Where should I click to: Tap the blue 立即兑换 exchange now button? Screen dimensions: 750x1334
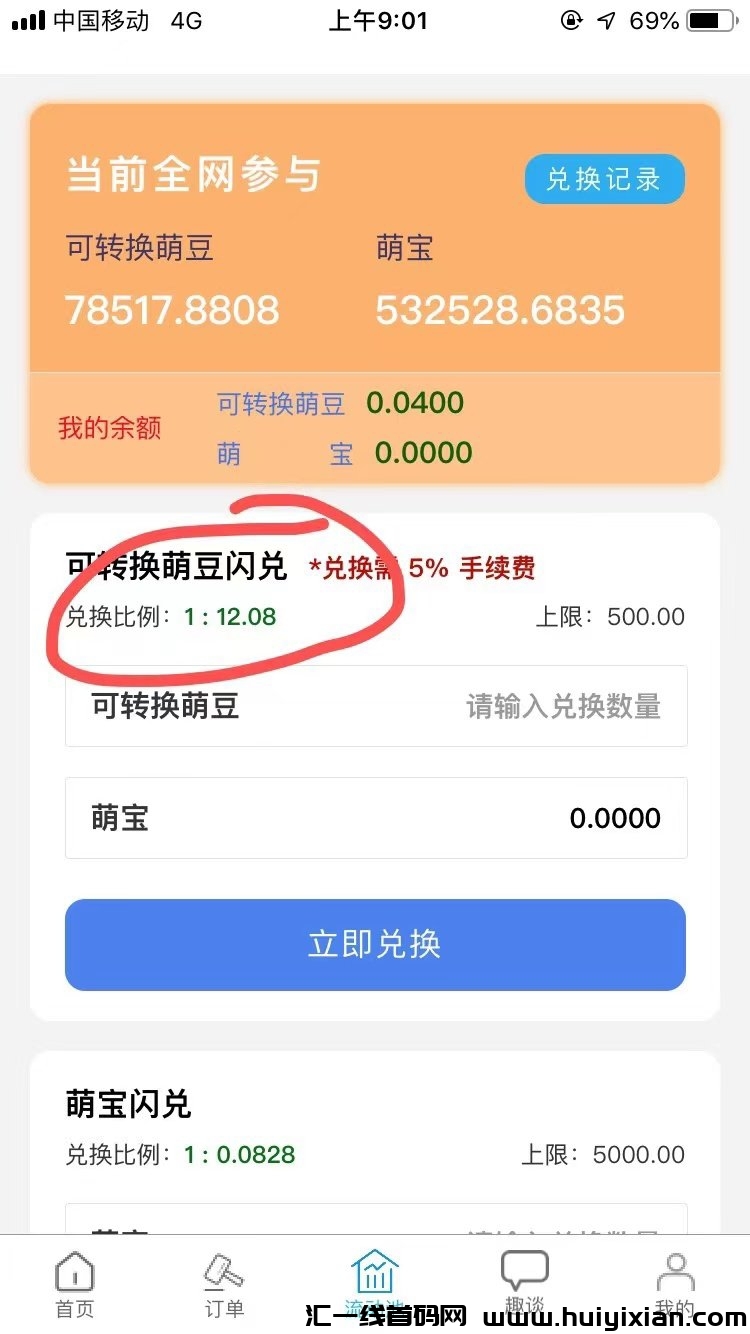point(375,944)
